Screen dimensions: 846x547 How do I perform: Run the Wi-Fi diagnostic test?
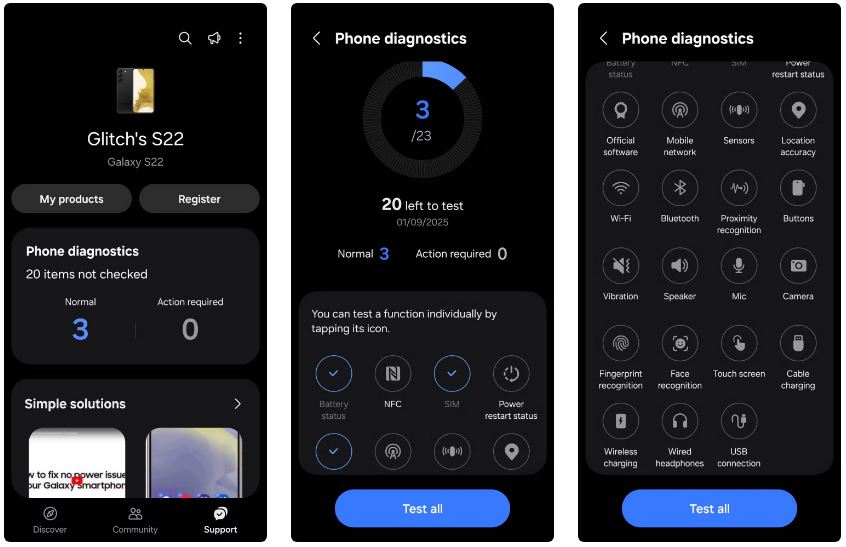coord(621,188)
